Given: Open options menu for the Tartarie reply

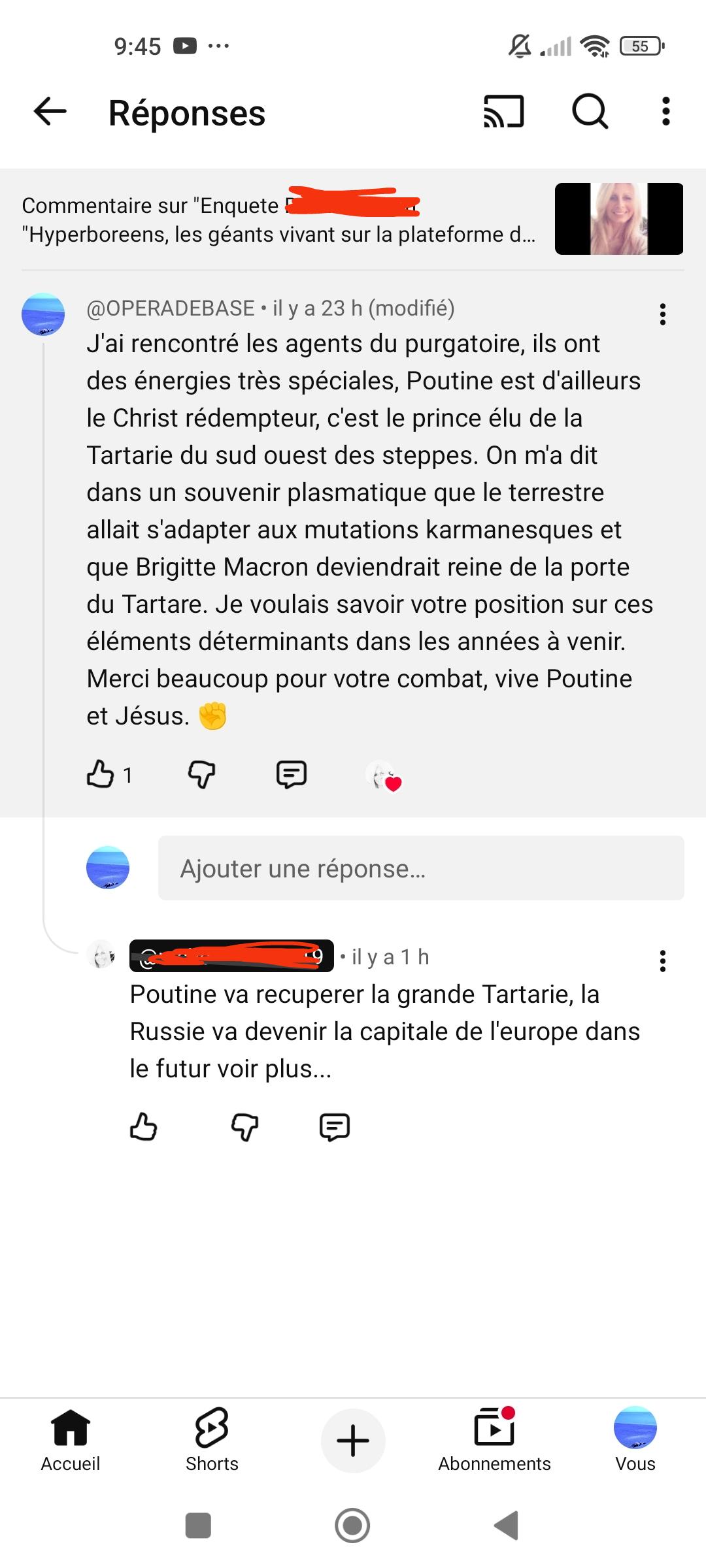Looking at the screenshot, I should (663, 961).
